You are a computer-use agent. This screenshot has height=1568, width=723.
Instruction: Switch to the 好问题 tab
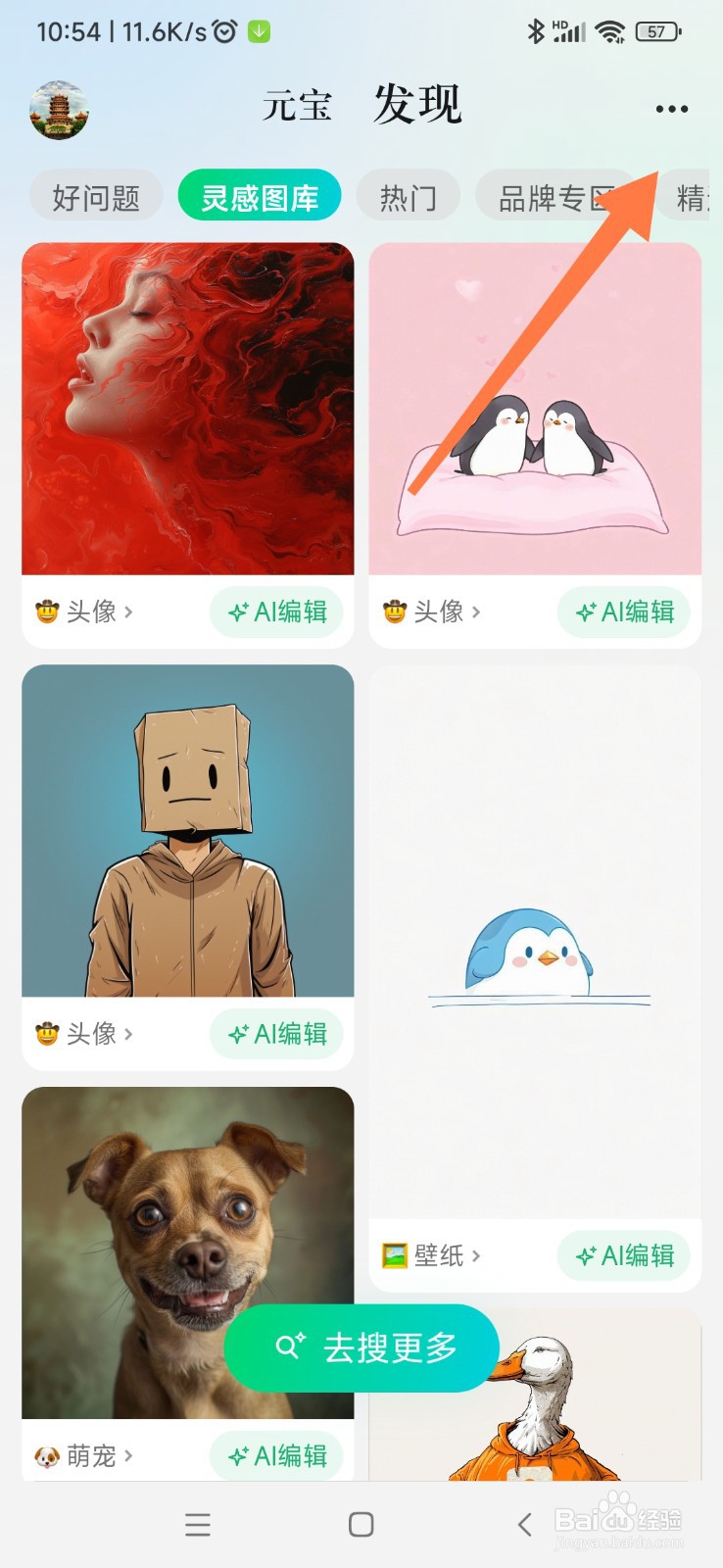(x=96, y=195)
